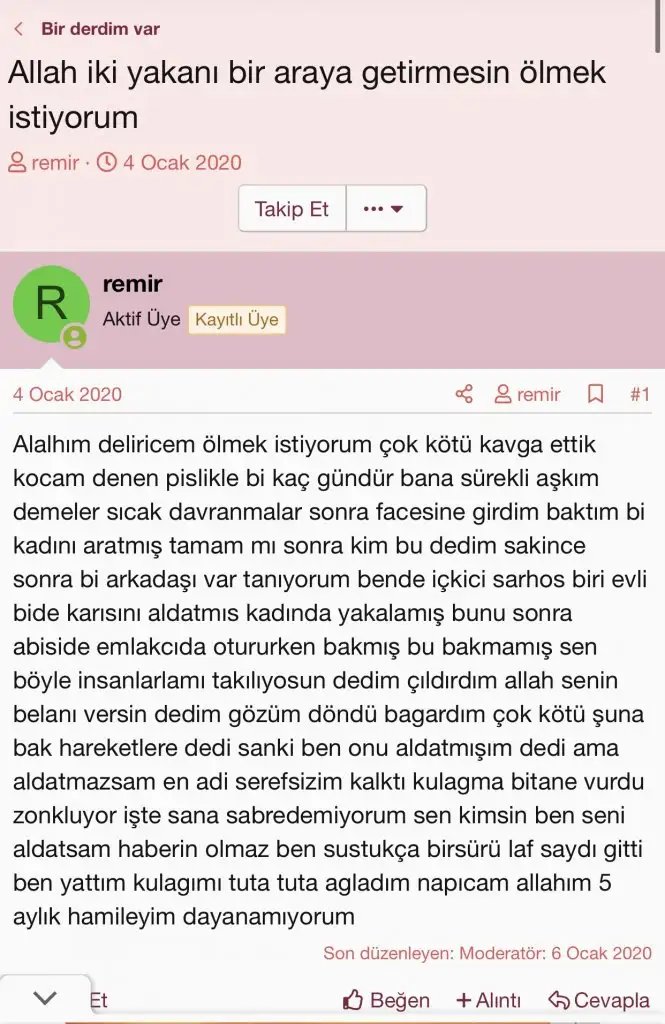Open the #1 post permalink
Screen dimensions: 665x1024
640,394
